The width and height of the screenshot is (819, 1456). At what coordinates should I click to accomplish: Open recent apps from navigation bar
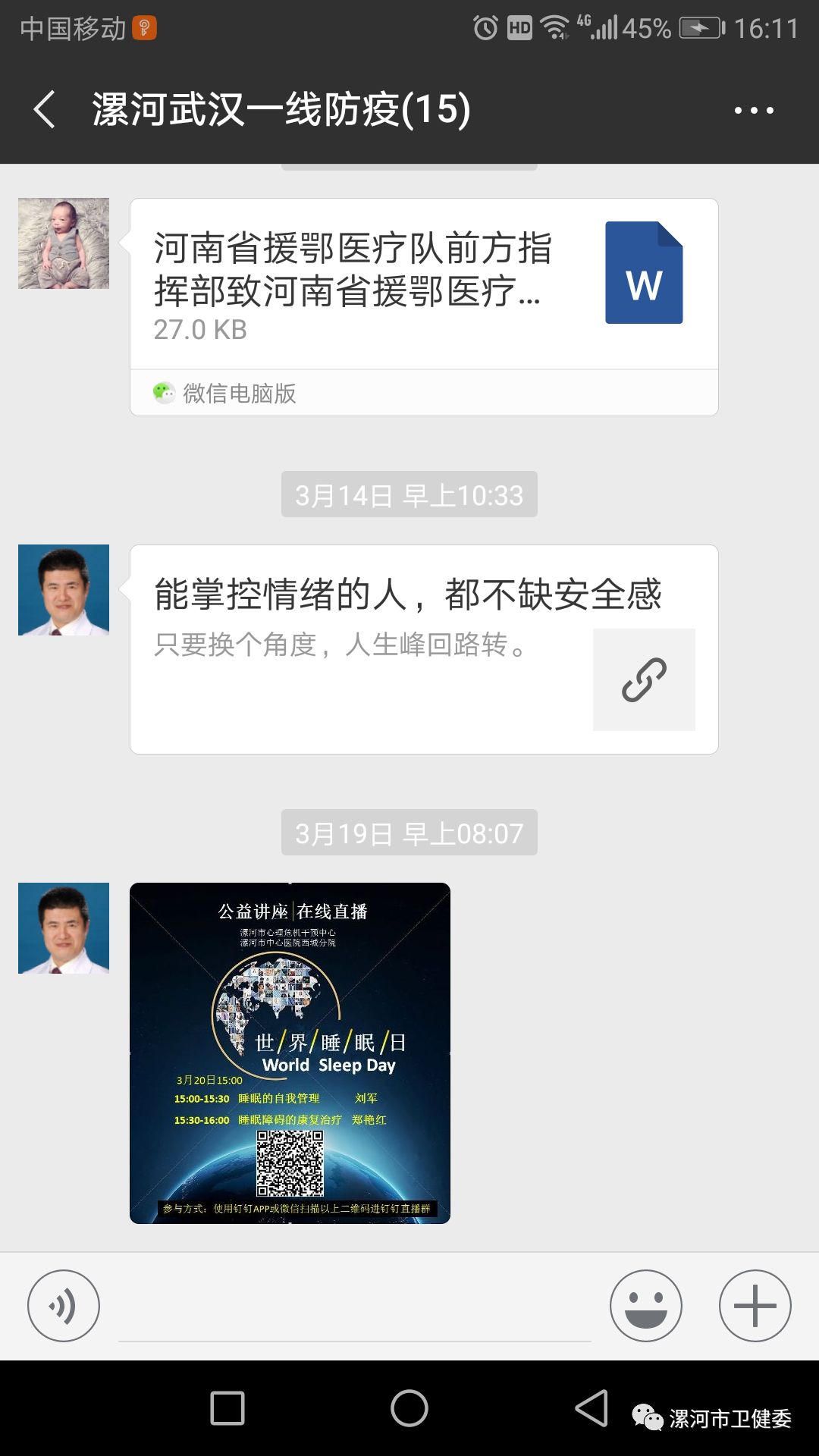[227, 1408]
